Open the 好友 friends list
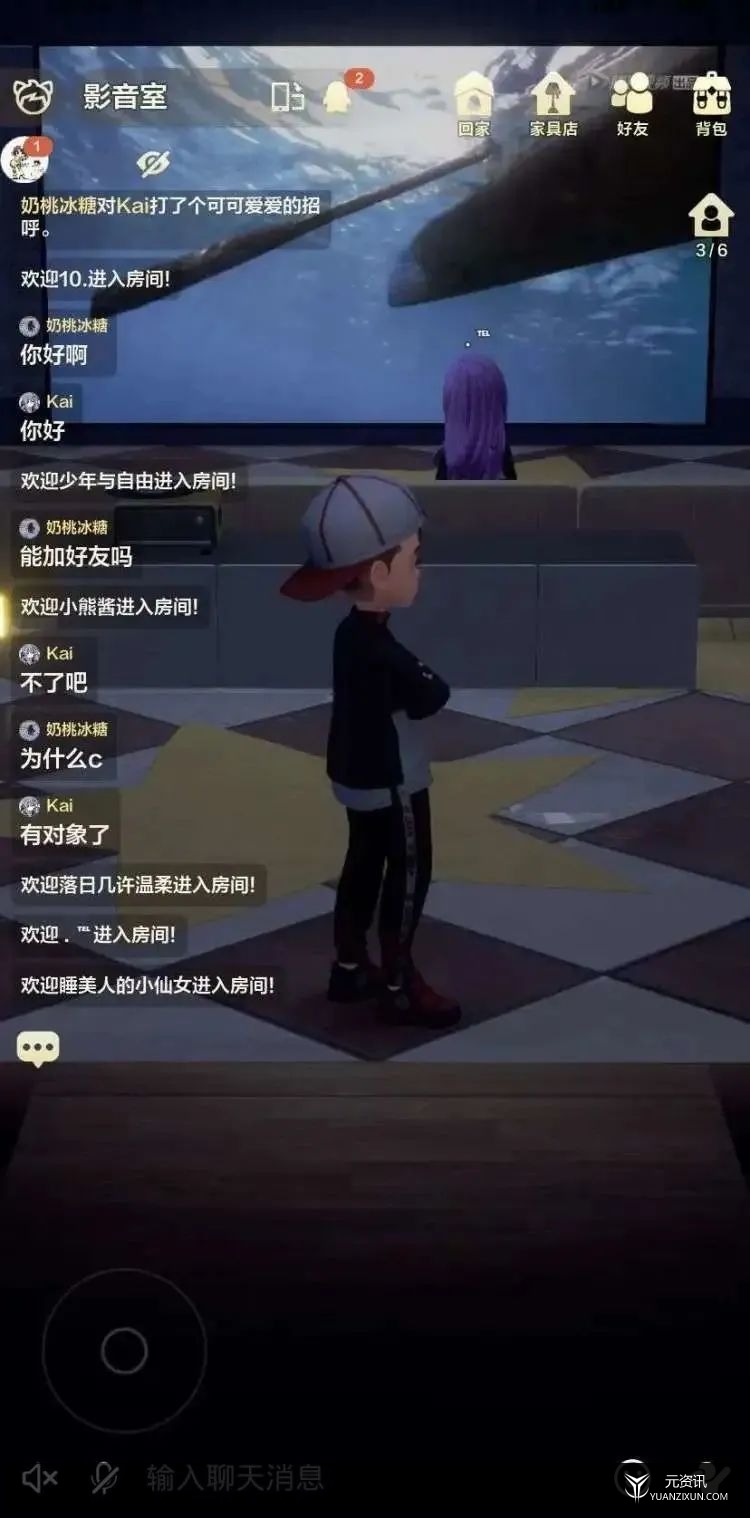This screenshot has height=1518, width=750. (x=632, y=104)
